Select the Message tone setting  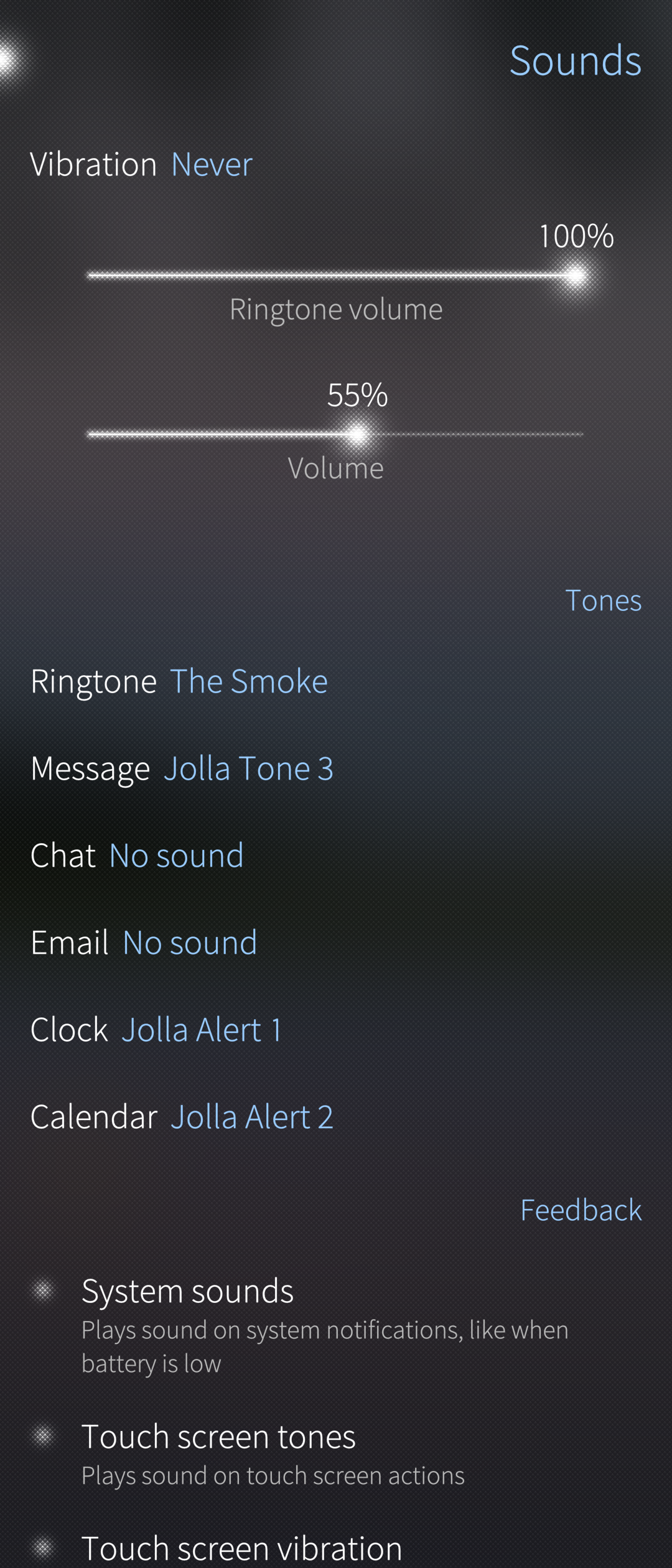coord(182,768)
